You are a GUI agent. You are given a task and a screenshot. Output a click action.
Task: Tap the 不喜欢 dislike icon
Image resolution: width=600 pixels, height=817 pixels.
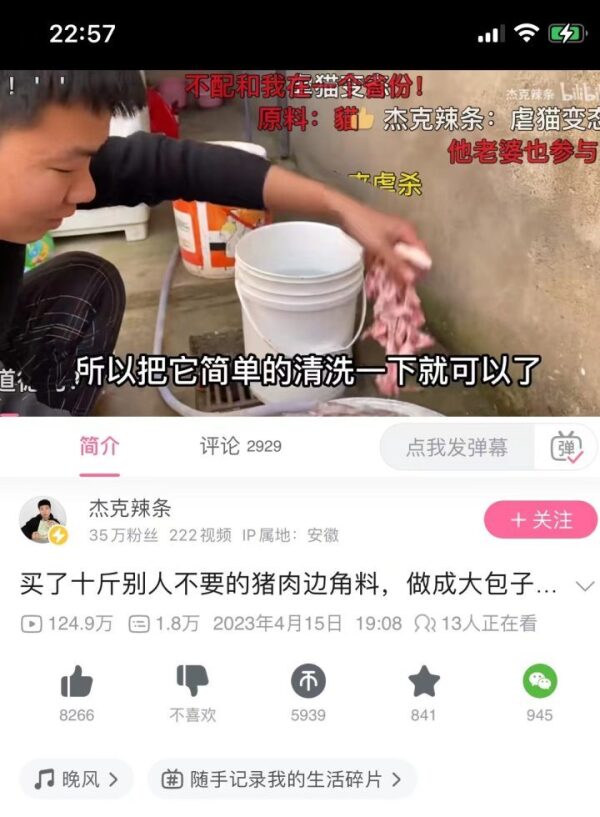coord(192,682)
